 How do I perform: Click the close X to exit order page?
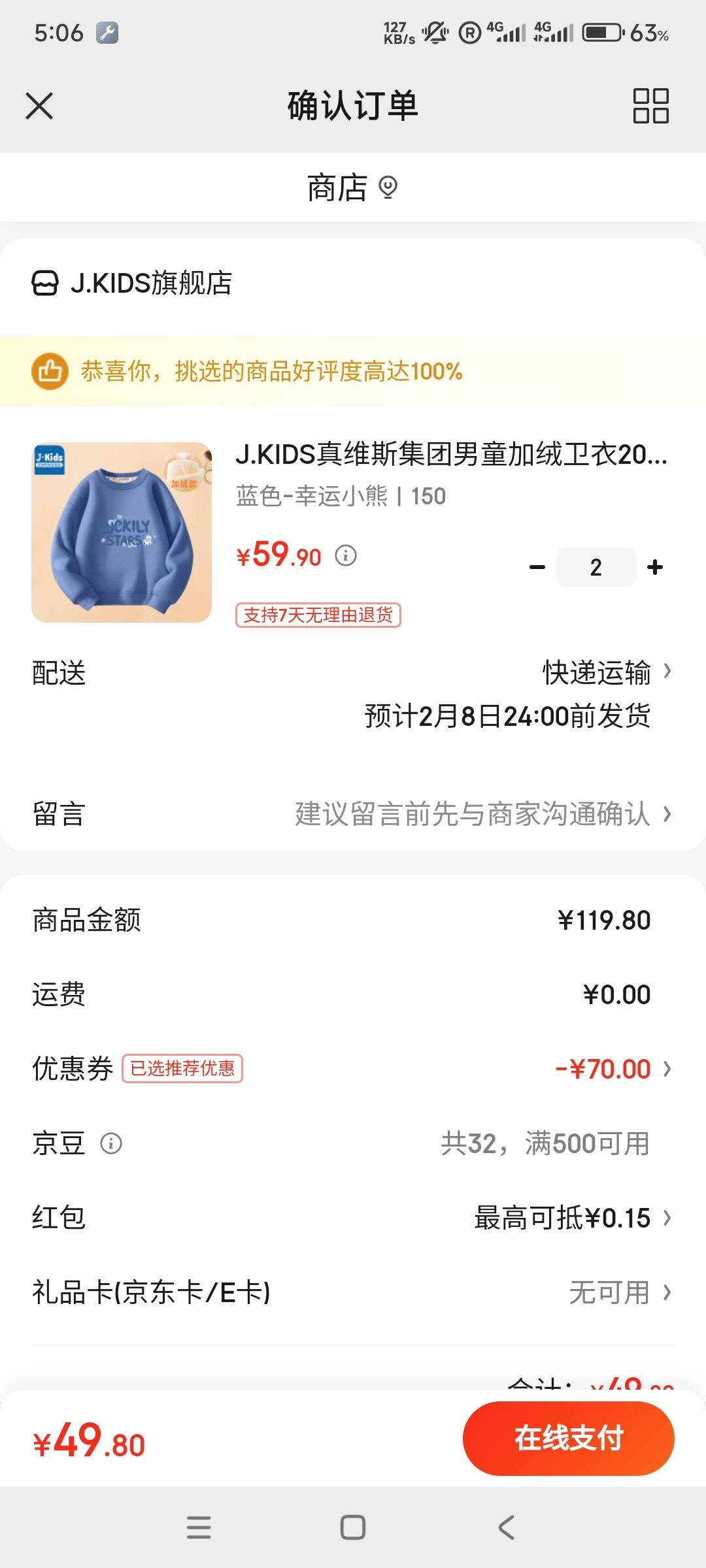pos(39,105)
